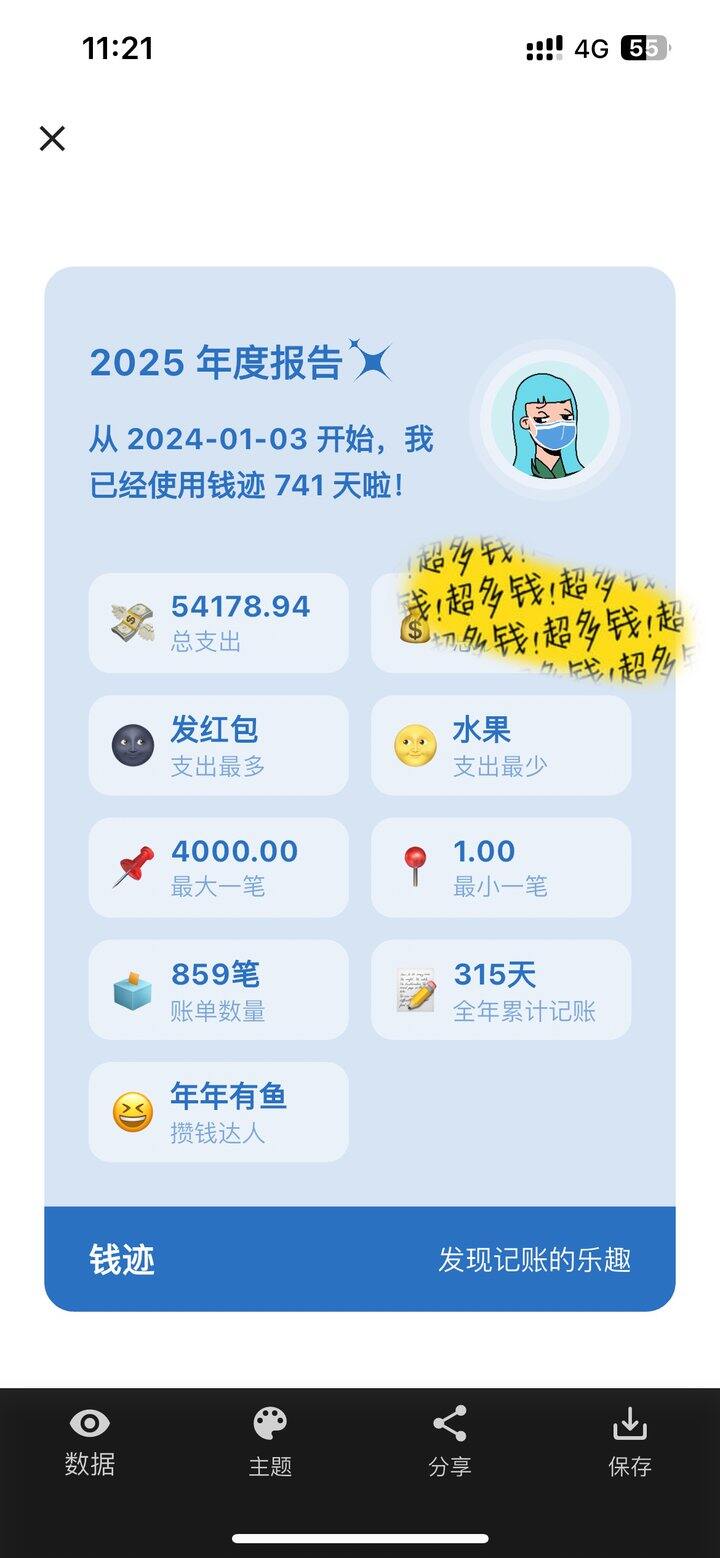Select the 年年有鱼 攒钱达人 card
Viewport: 720px width, 1558px height.
[218, 1112]
